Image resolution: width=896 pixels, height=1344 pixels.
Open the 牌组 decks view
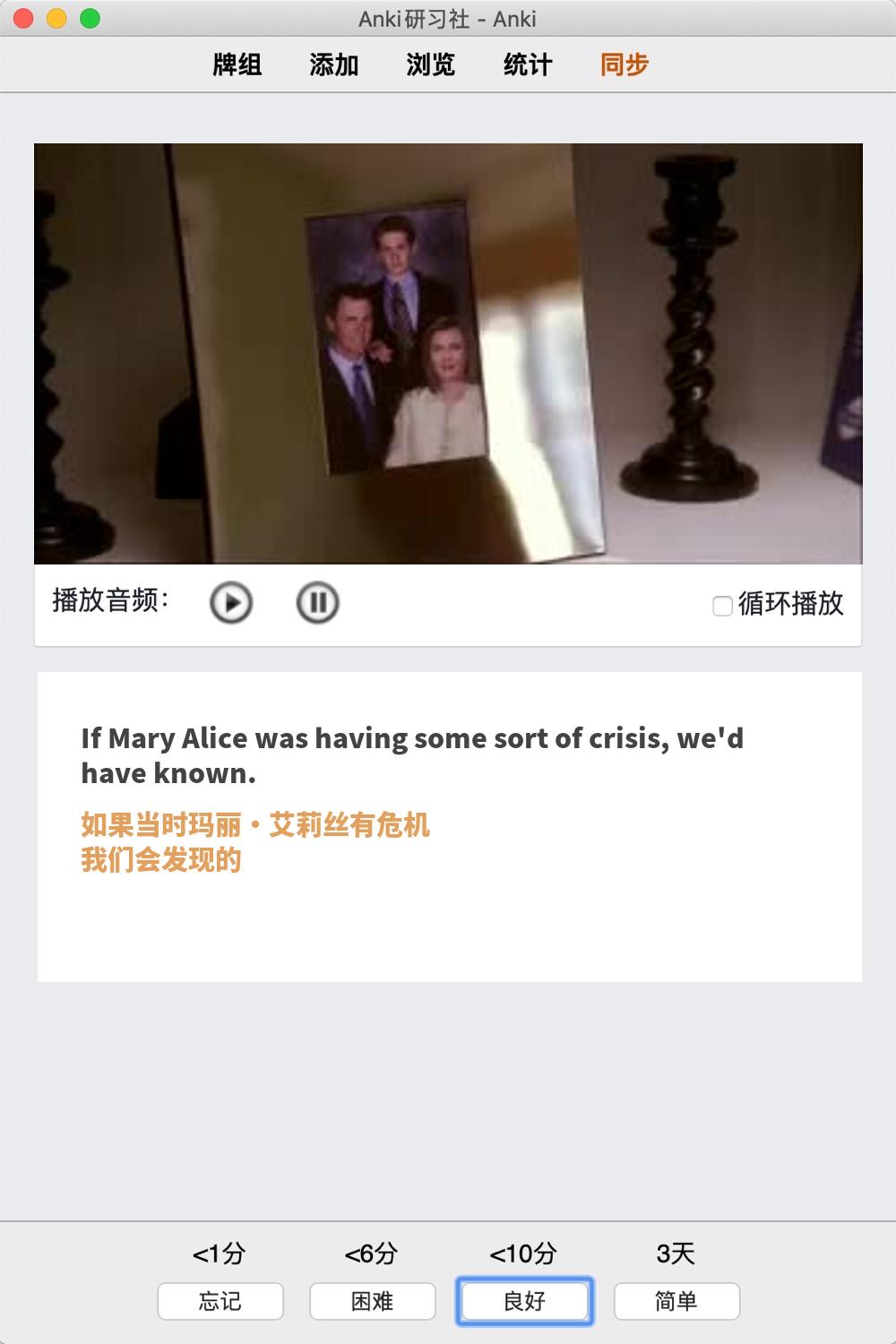tap(237, 65)
